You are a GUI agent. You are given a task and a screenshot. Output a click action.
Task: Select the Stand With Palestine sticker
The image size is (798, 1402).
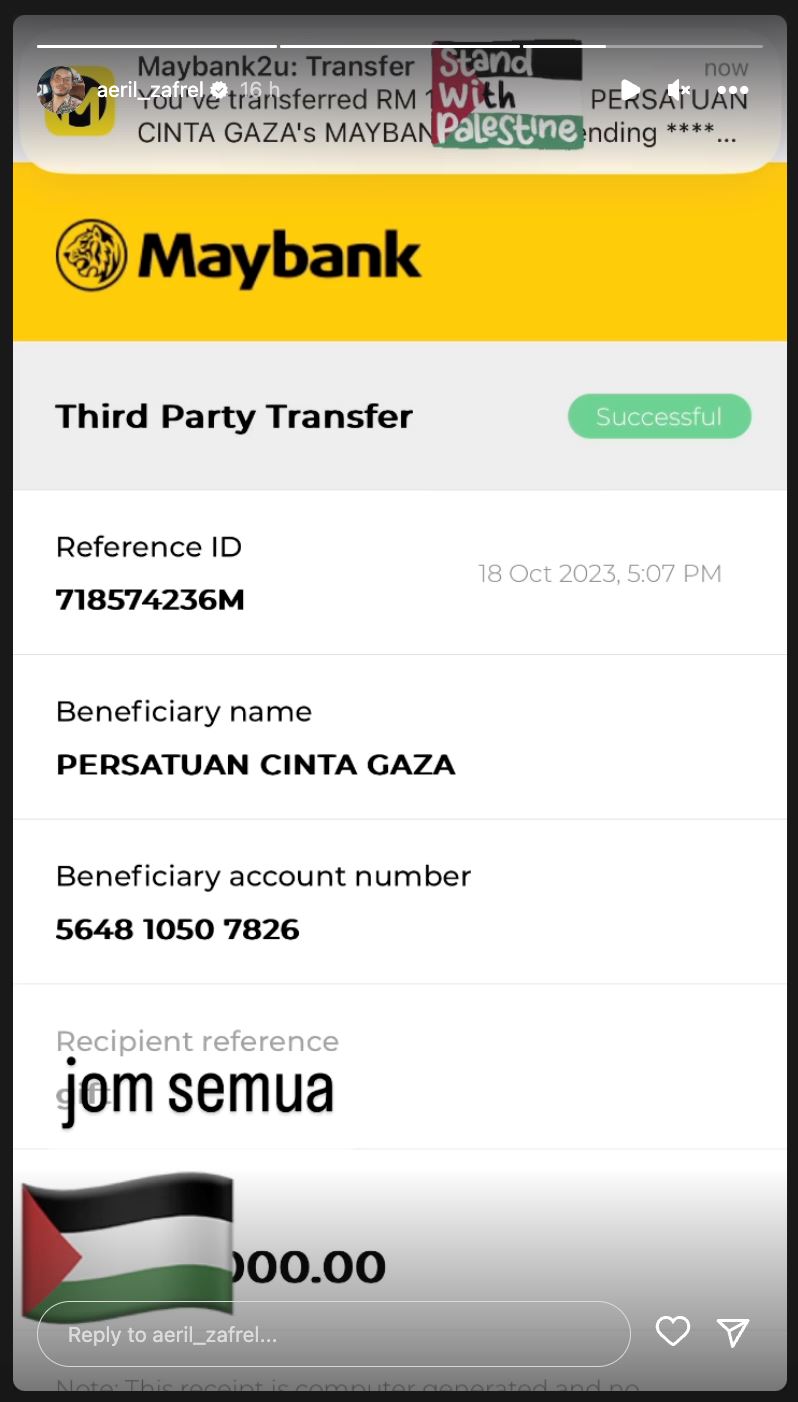tap(506, 97)
